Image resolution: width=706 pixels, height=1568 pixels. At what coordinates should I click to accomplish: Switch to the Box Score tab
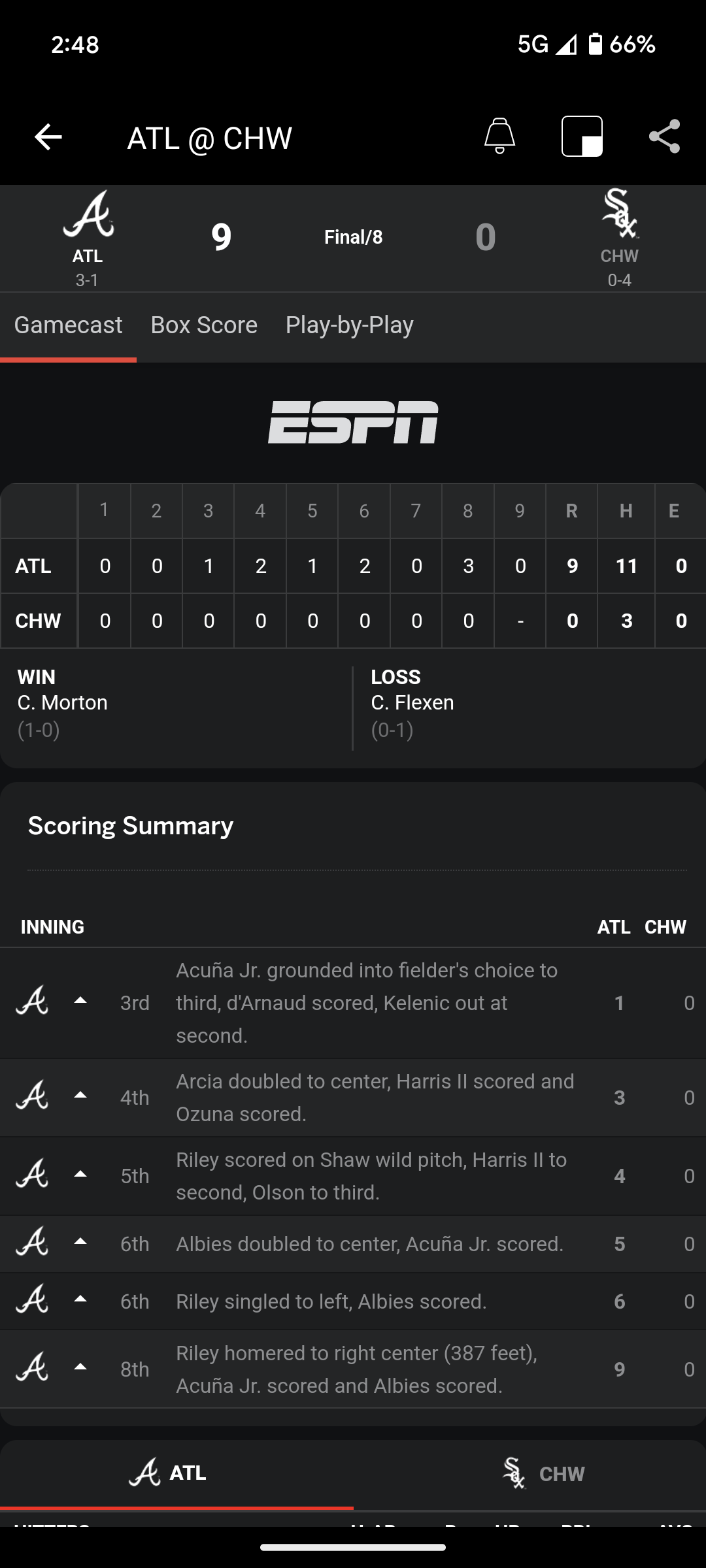point(204,325)
